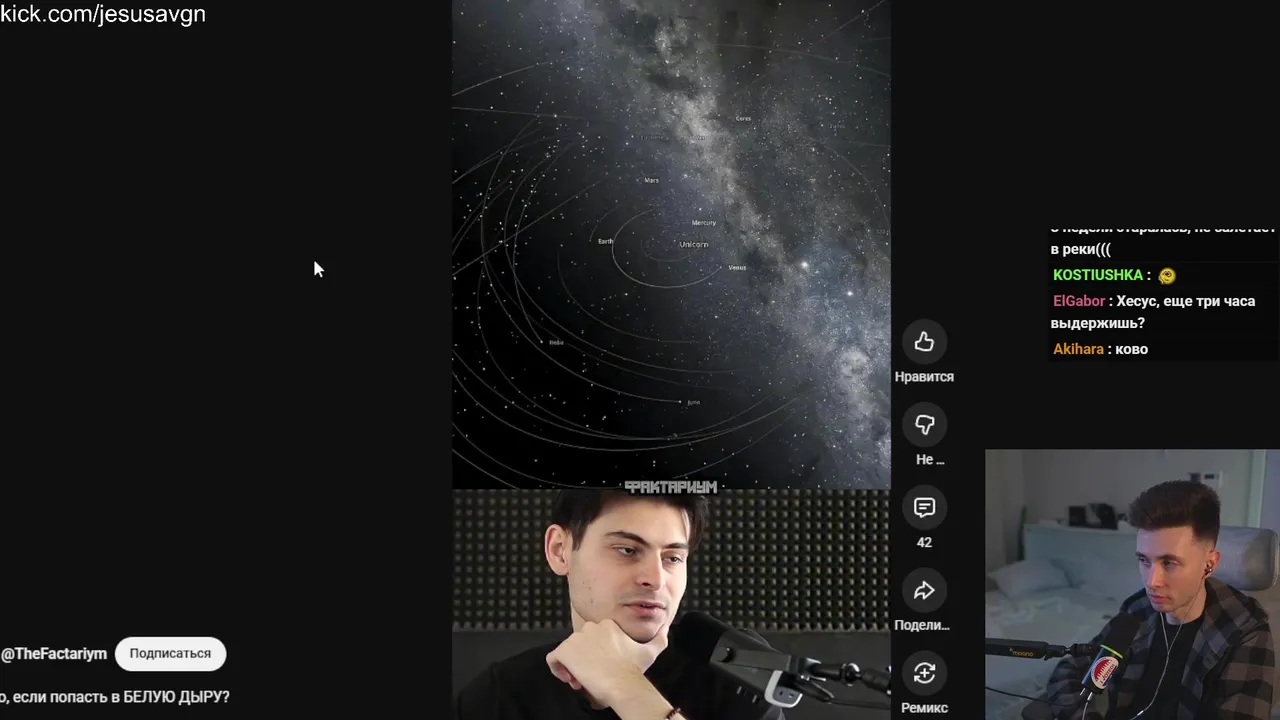Image resolution: width=1280 pixels, height=720 pixels.
Task: Share this Shorts video
Action: pos(924,591)
